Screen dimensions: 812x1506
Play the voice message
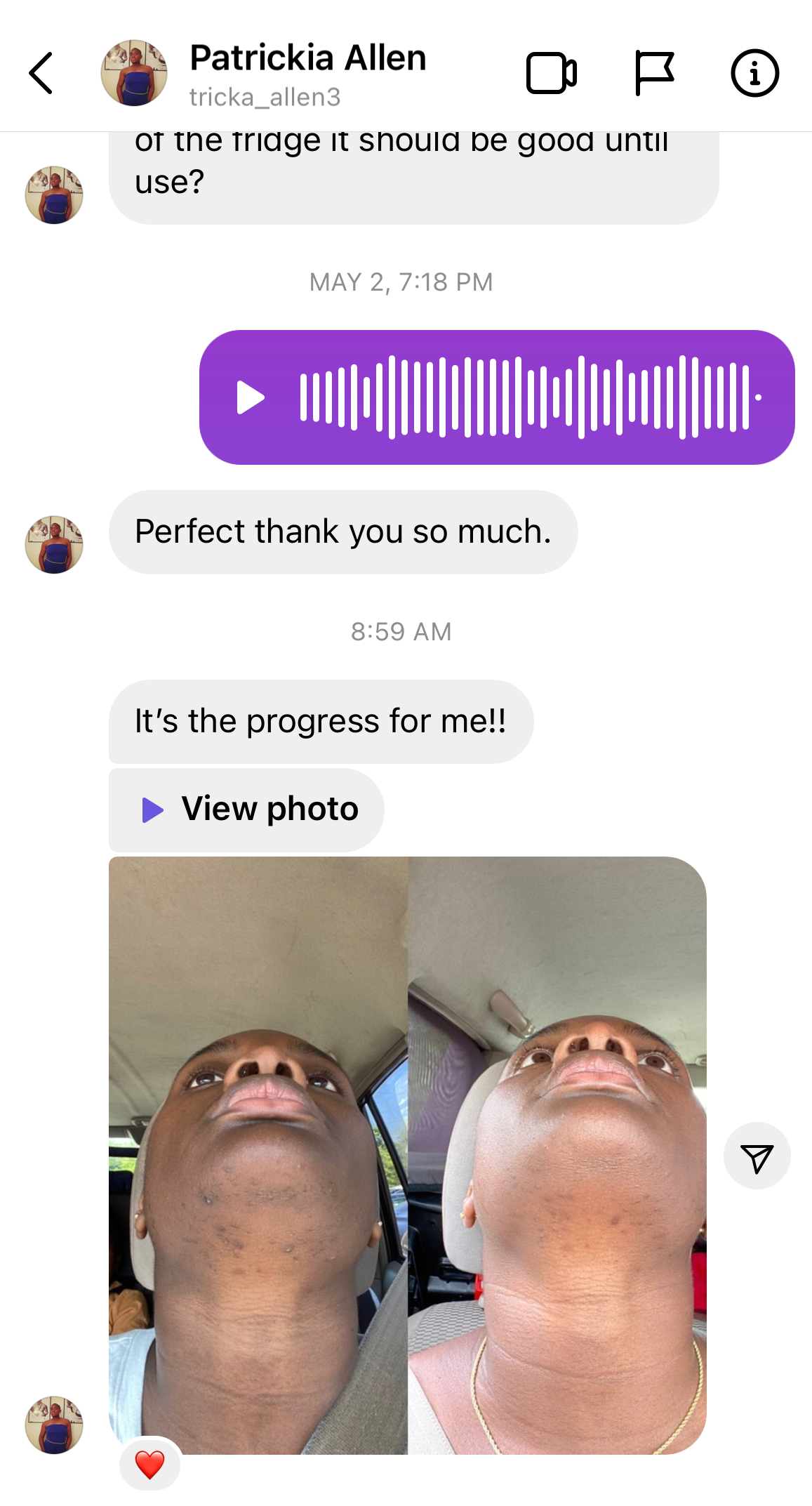click(x=250, y=397)
